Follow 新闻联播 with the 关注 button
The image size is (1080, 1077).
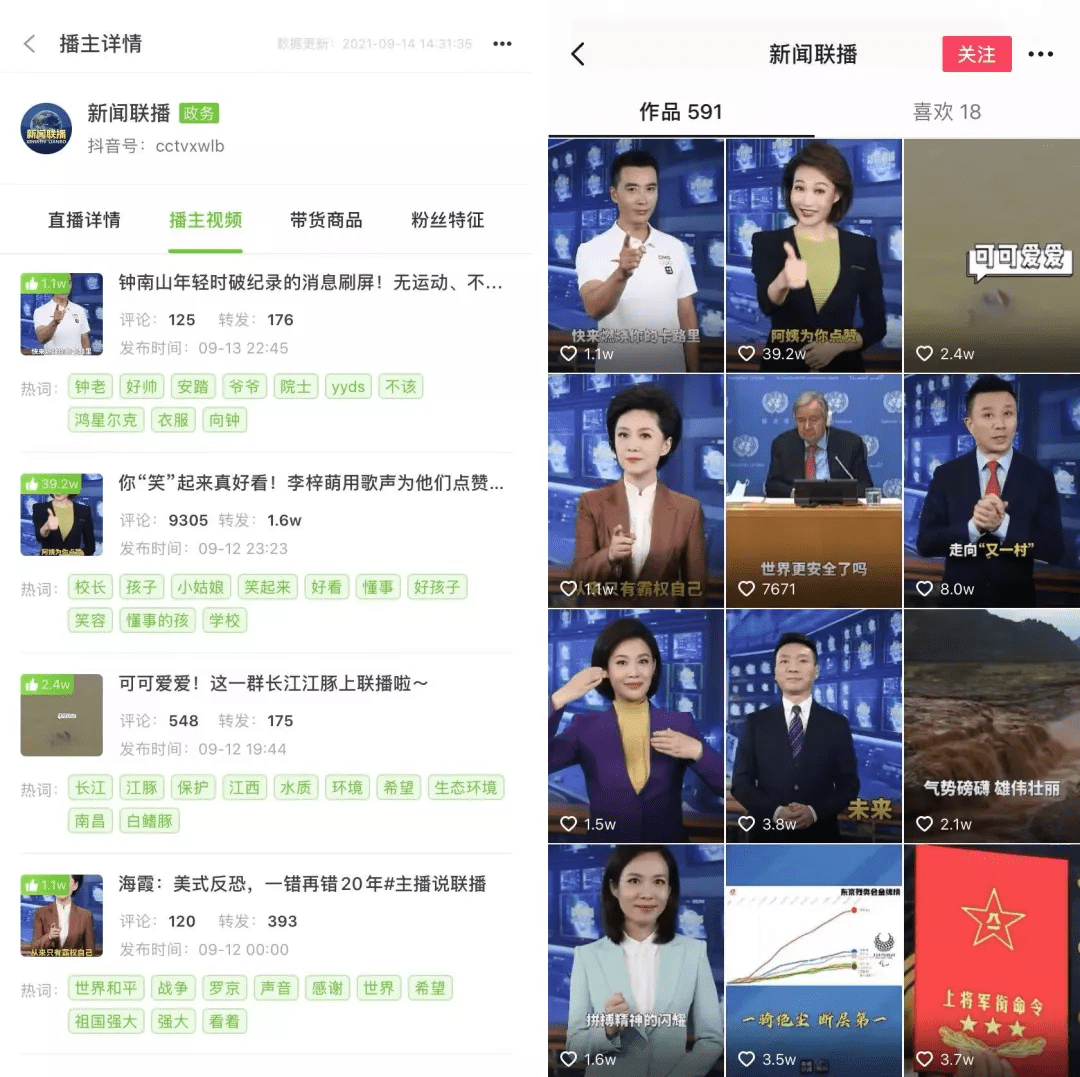click(976, 54)
